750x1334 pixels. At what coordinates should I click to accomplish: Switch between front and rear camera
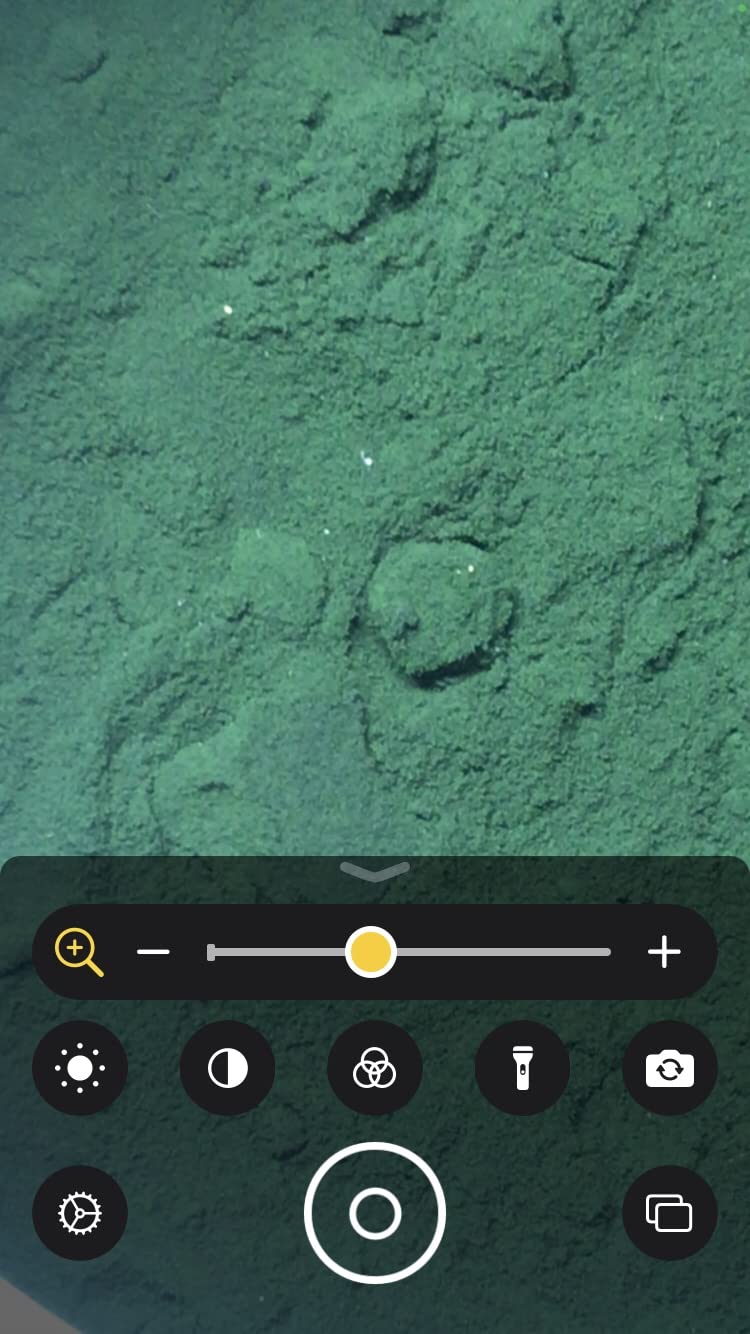click(669, 1069)
